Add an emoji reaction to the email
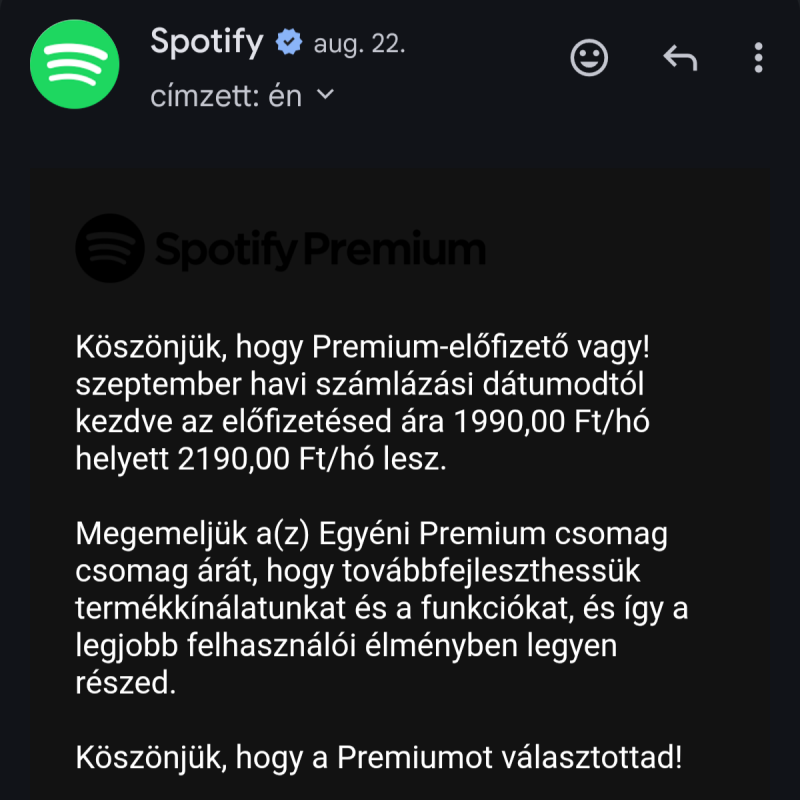Viewport: 800px width, 800px height. point(589,57)
